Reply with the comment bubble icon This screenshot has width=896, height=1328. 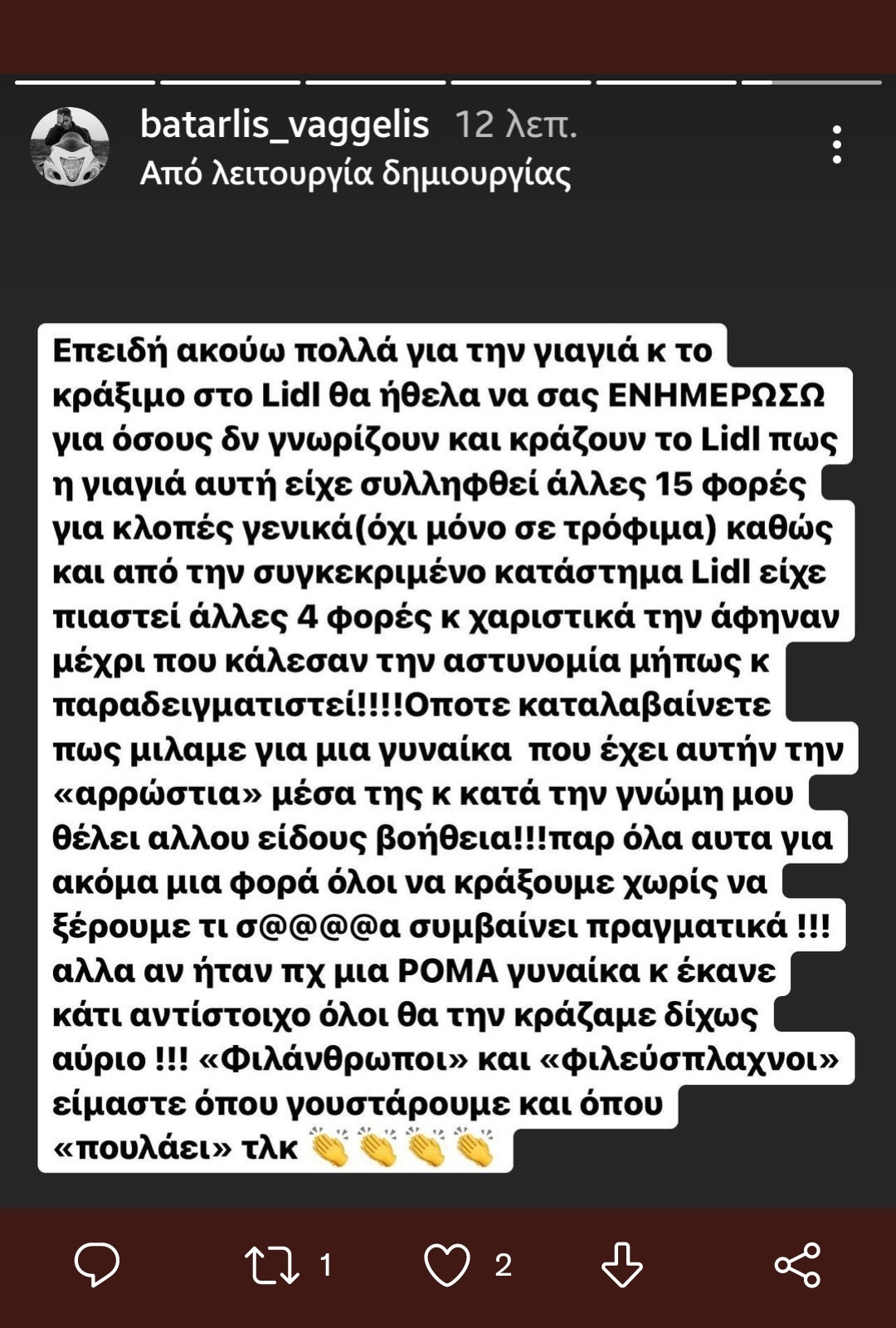click(97, 1264)
